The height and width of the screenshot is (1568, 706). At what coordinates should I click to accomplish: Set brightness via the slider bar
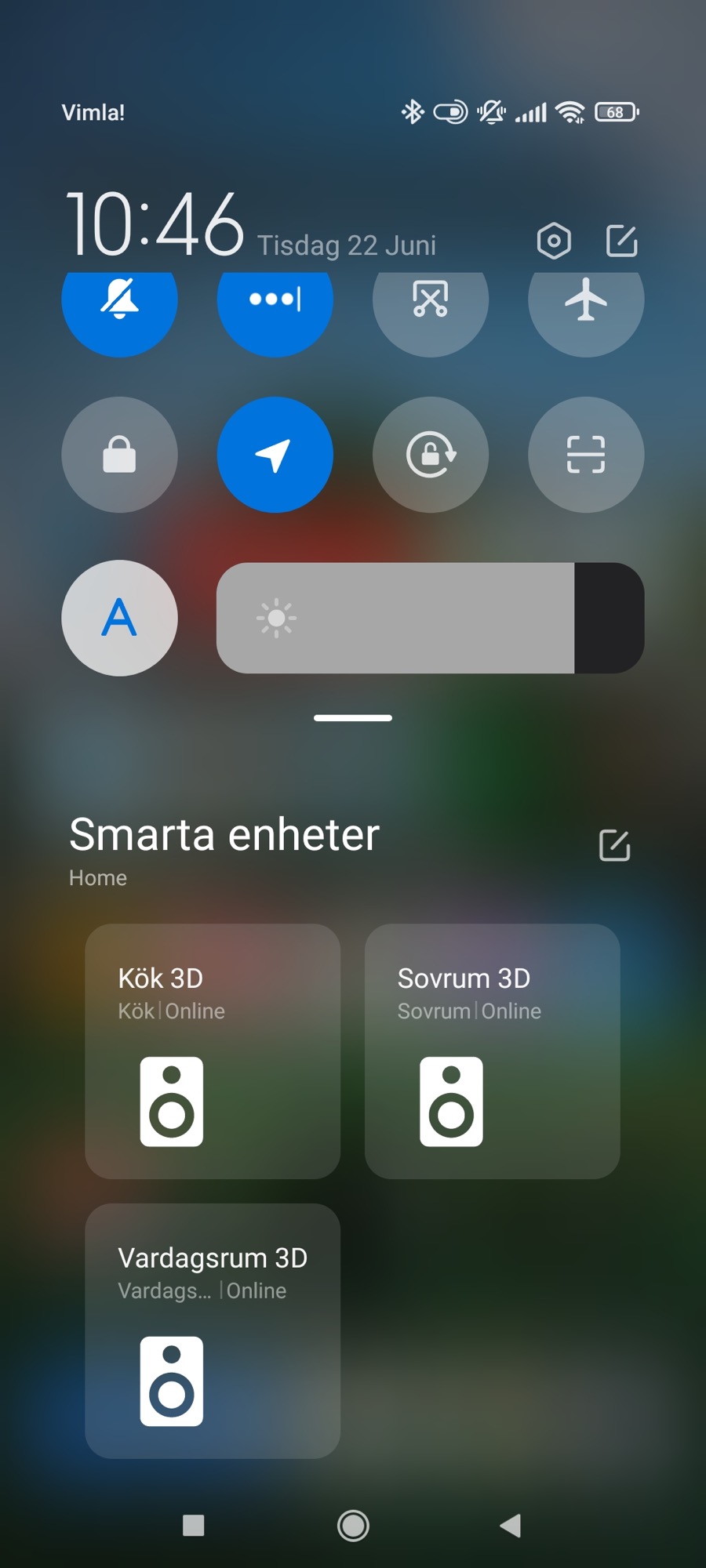point(430,618)
